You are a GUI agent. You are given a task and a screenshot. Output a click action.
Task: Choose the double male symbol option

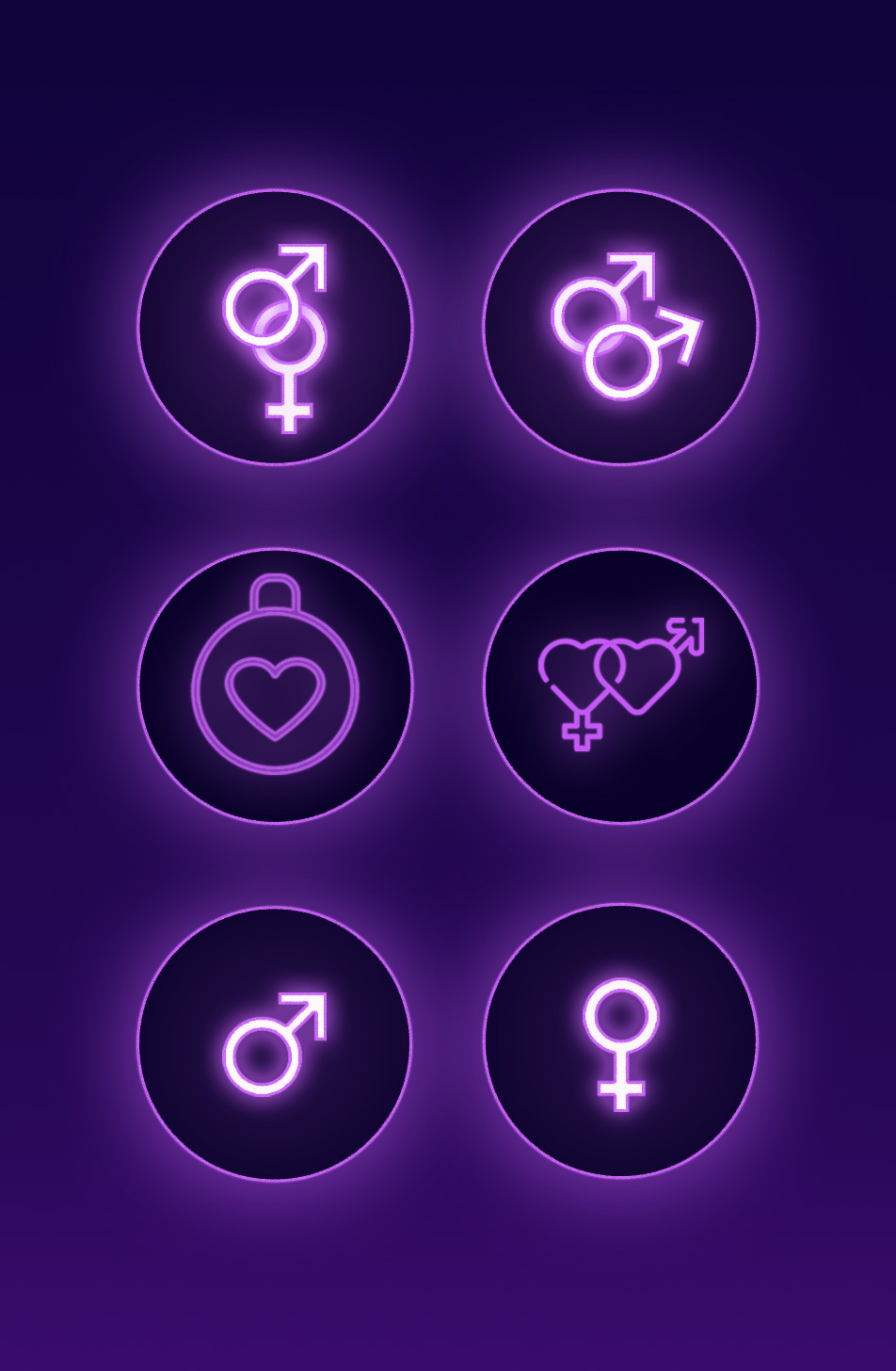click(x=620, y=328)
